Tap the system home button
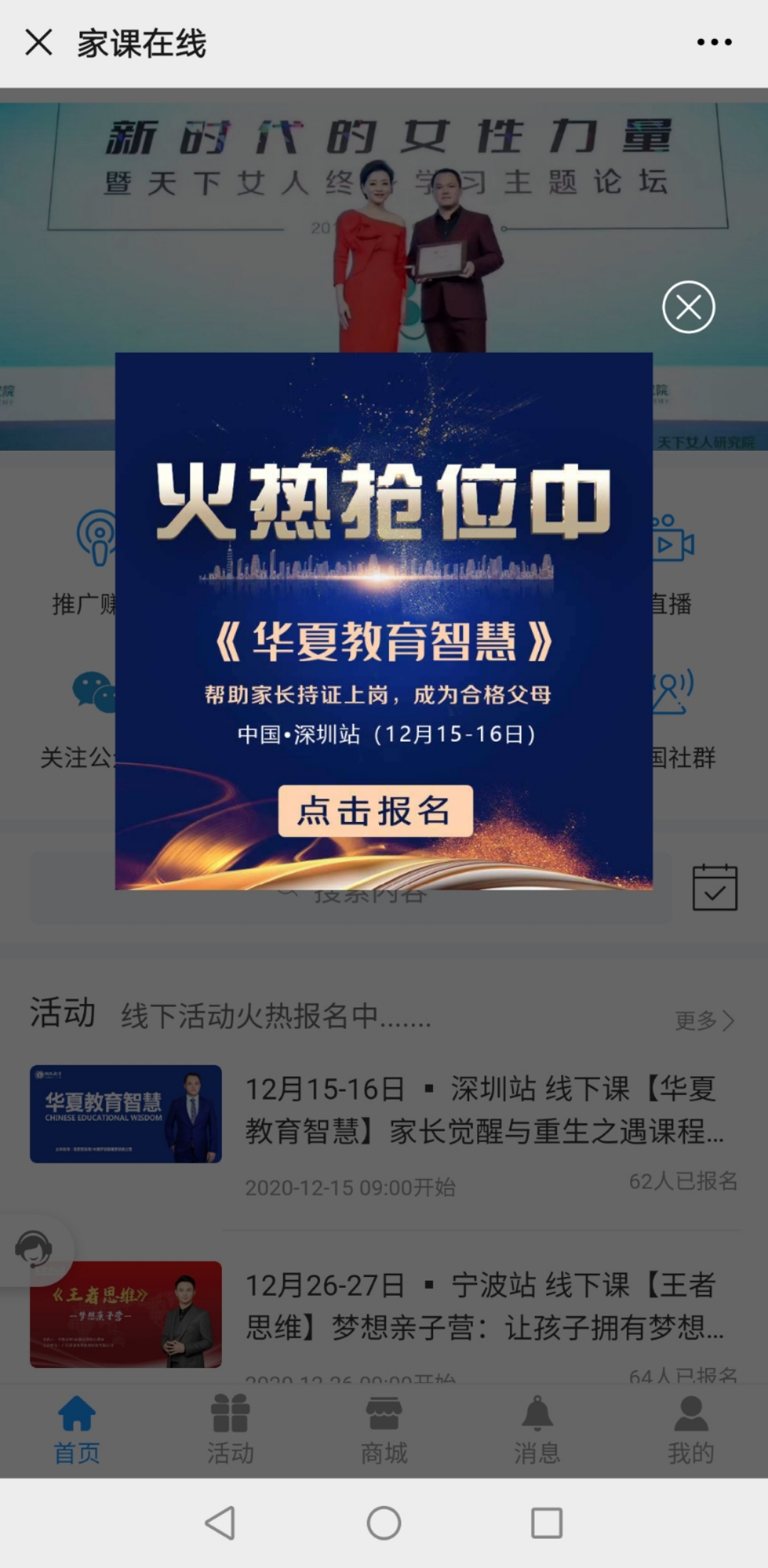 click(x=384, y=1523)
